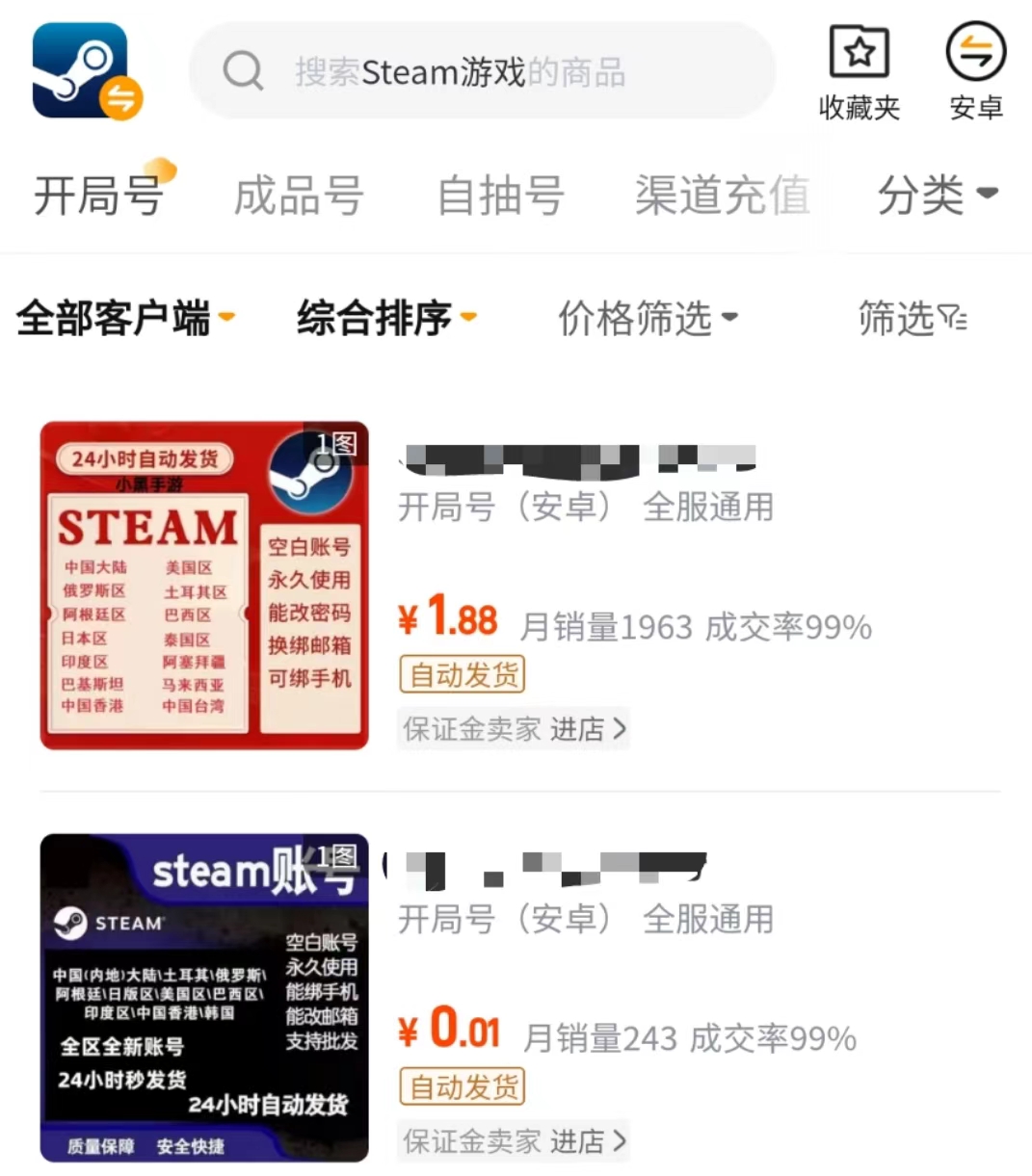This screenshot has width=1032, height=1176.
Task: Switch to the 开局号 tab
Action: pyautogui.click(x=98, y=196)
